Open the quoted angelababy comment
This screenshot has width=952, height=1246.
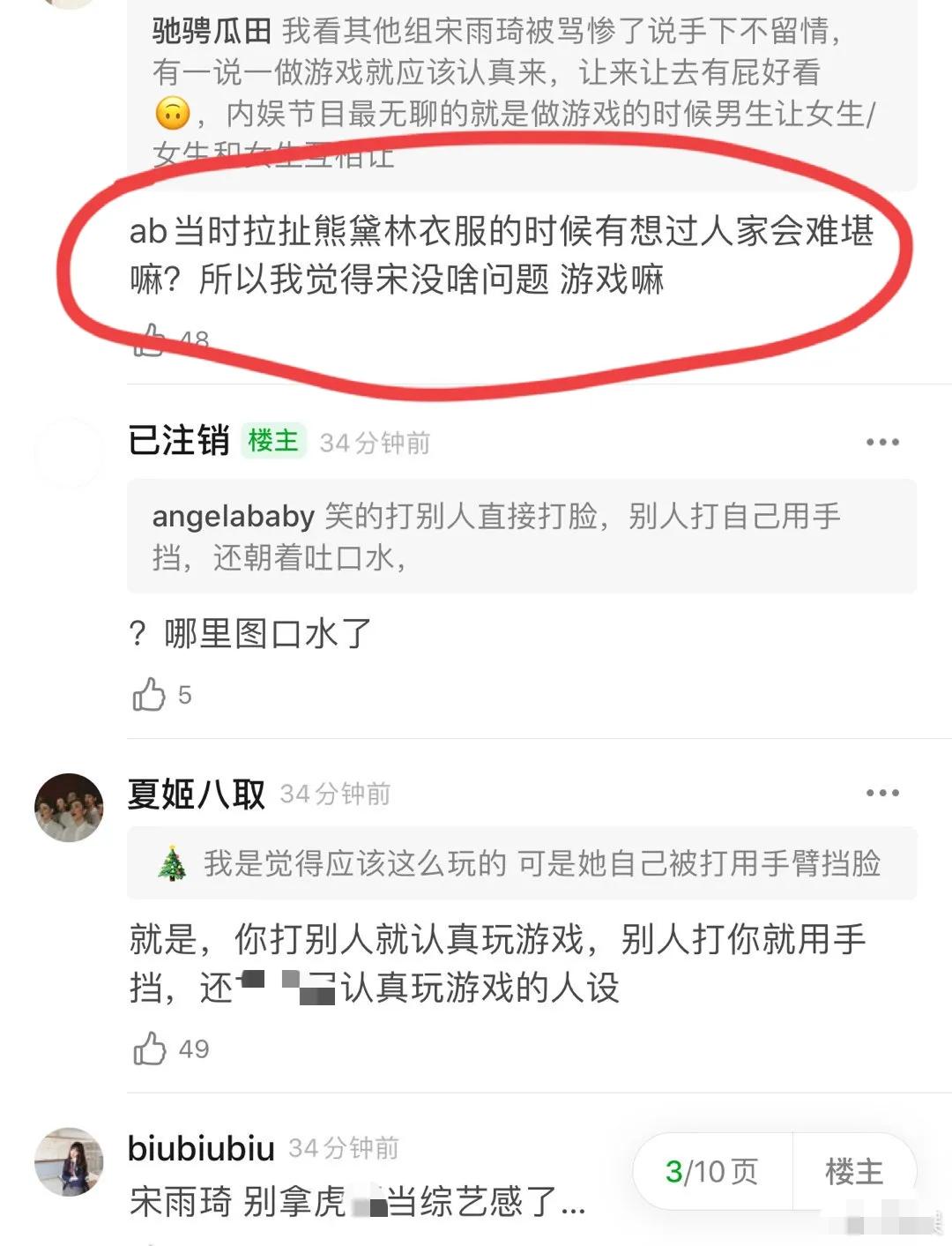(522, 536)
